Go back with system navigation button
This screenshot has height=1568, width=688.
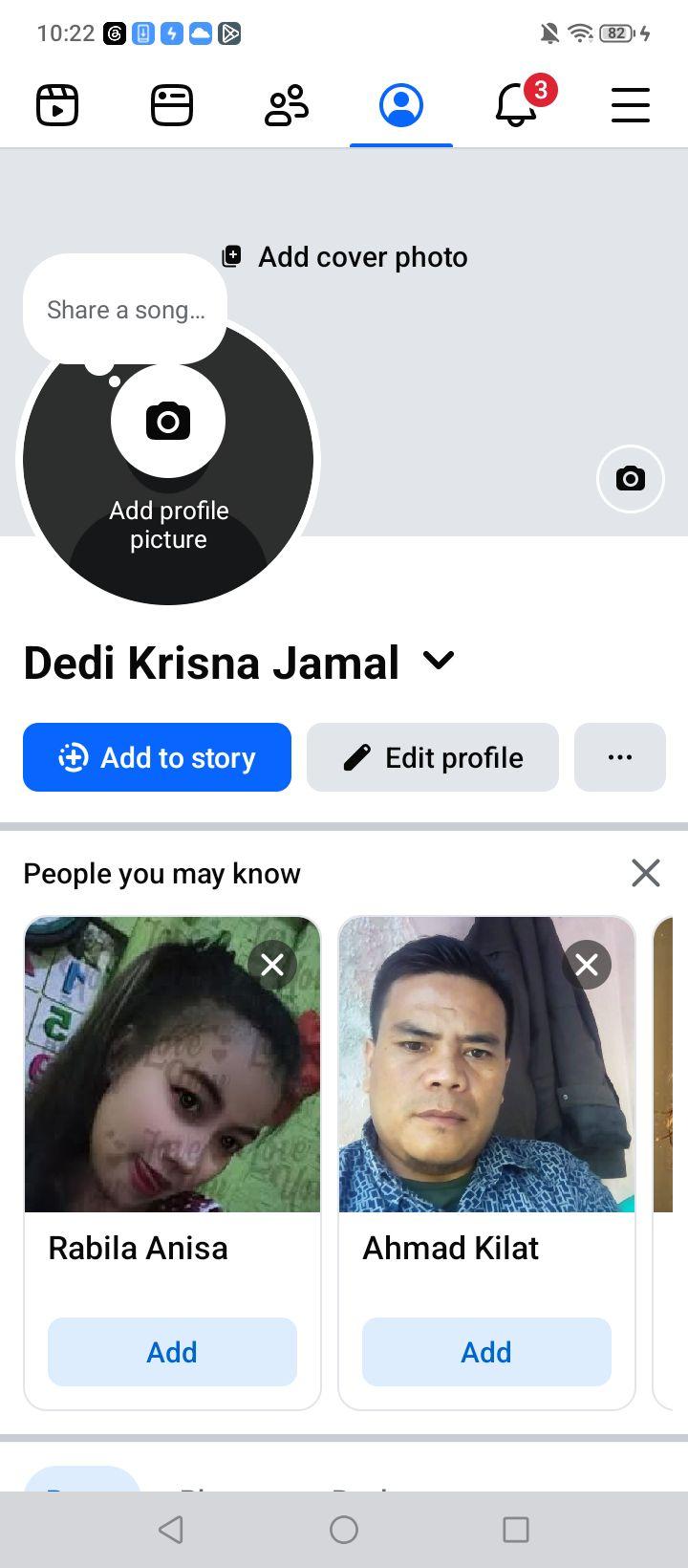click(x=171, y=1530)
